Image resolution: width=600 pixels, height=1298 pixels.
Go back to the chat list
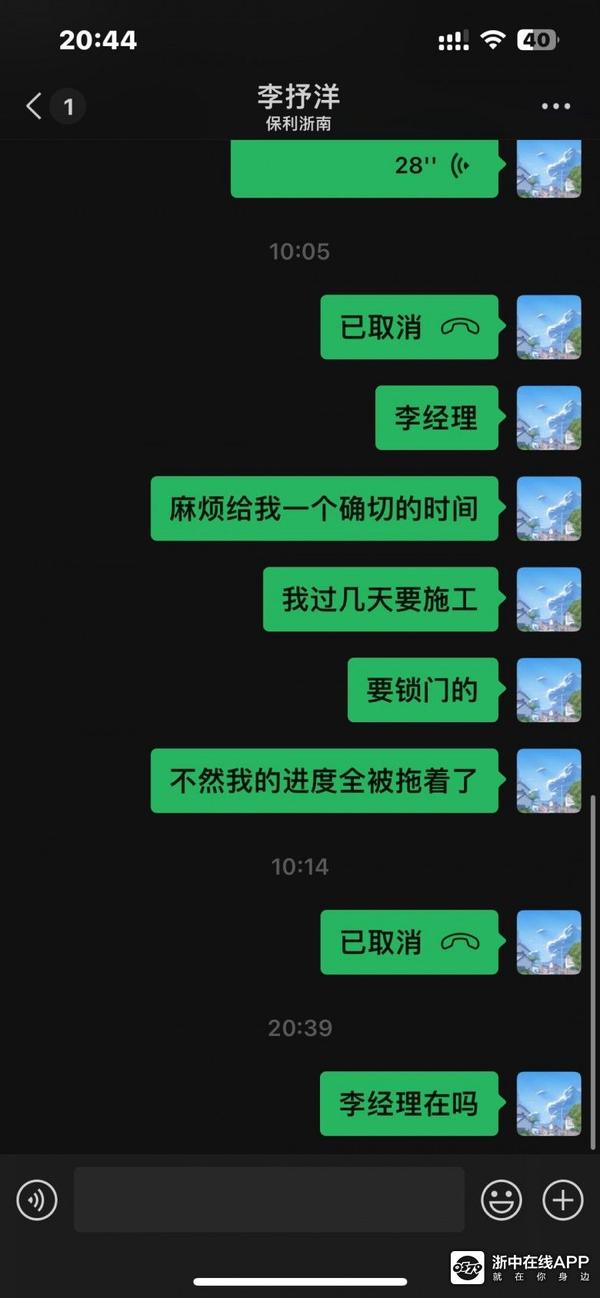pos(36,106)
